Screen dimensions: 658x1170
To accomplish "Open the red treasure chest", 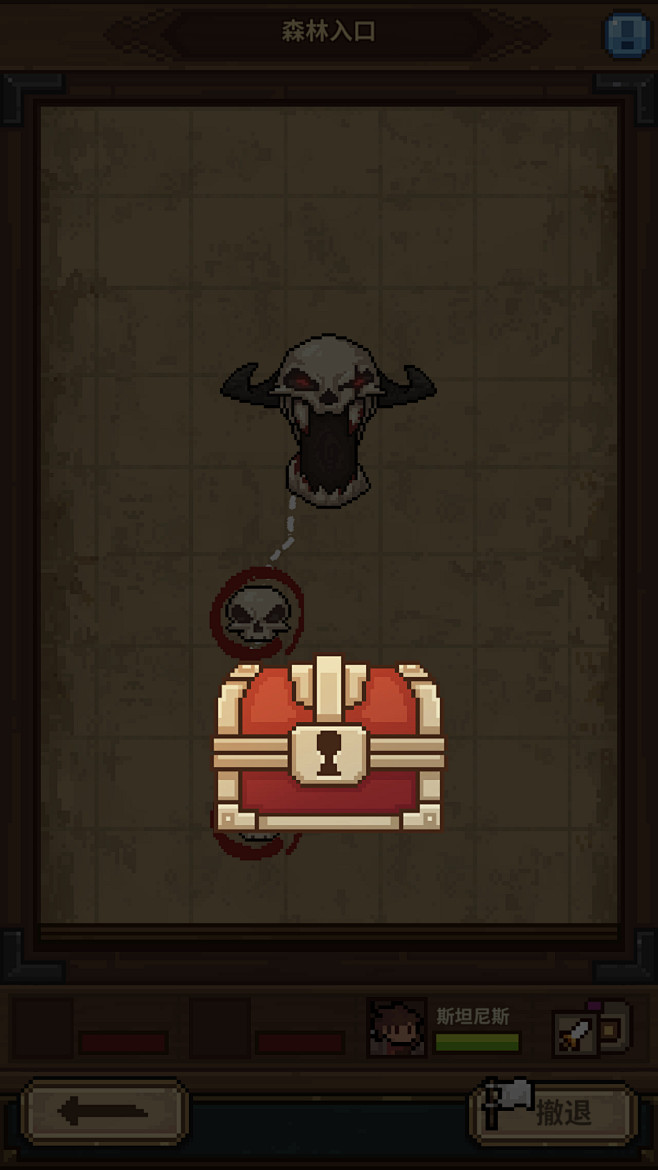I will (x=328, y=743).
